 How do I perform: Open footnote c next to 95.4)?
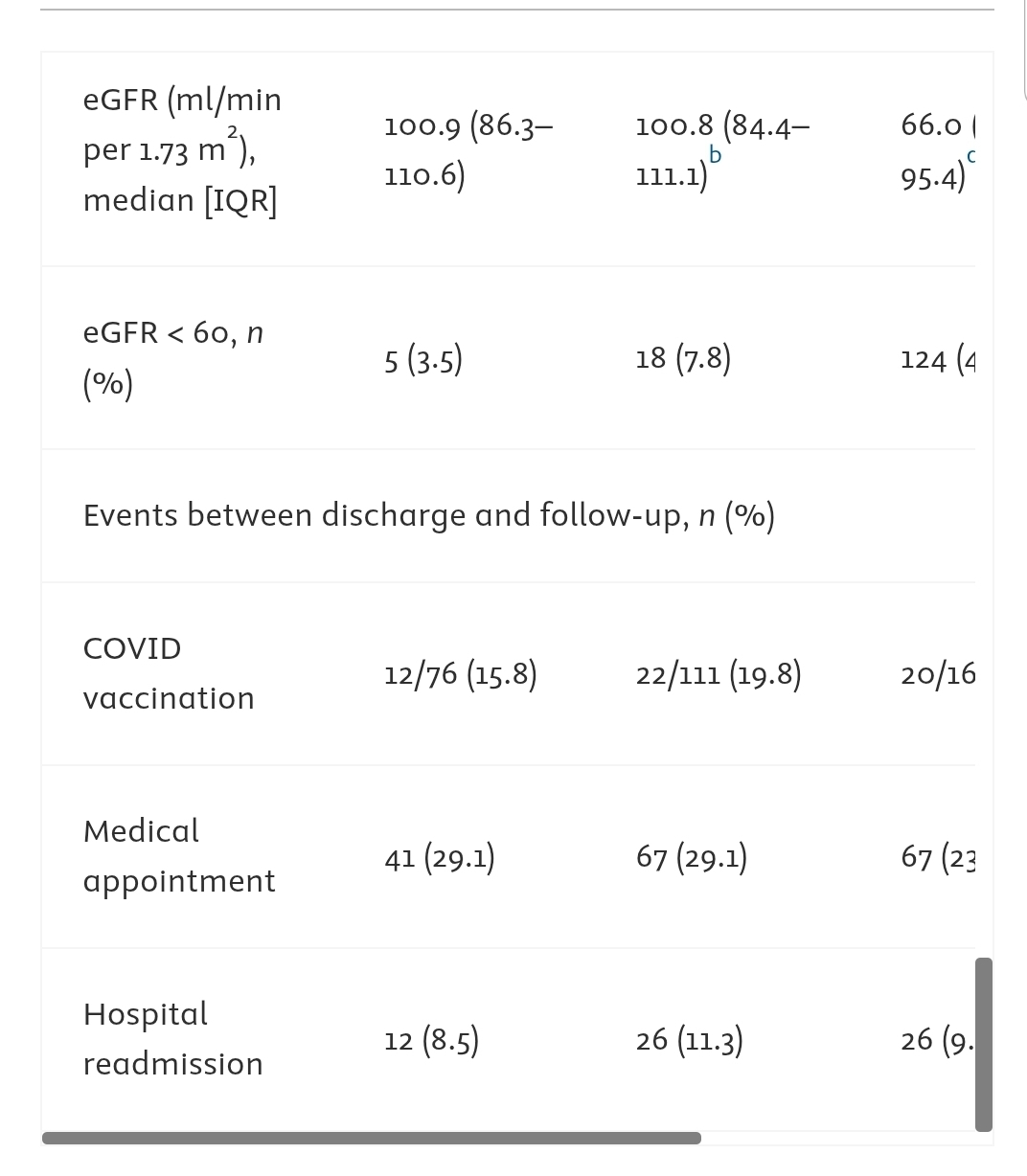pos(971,155)
